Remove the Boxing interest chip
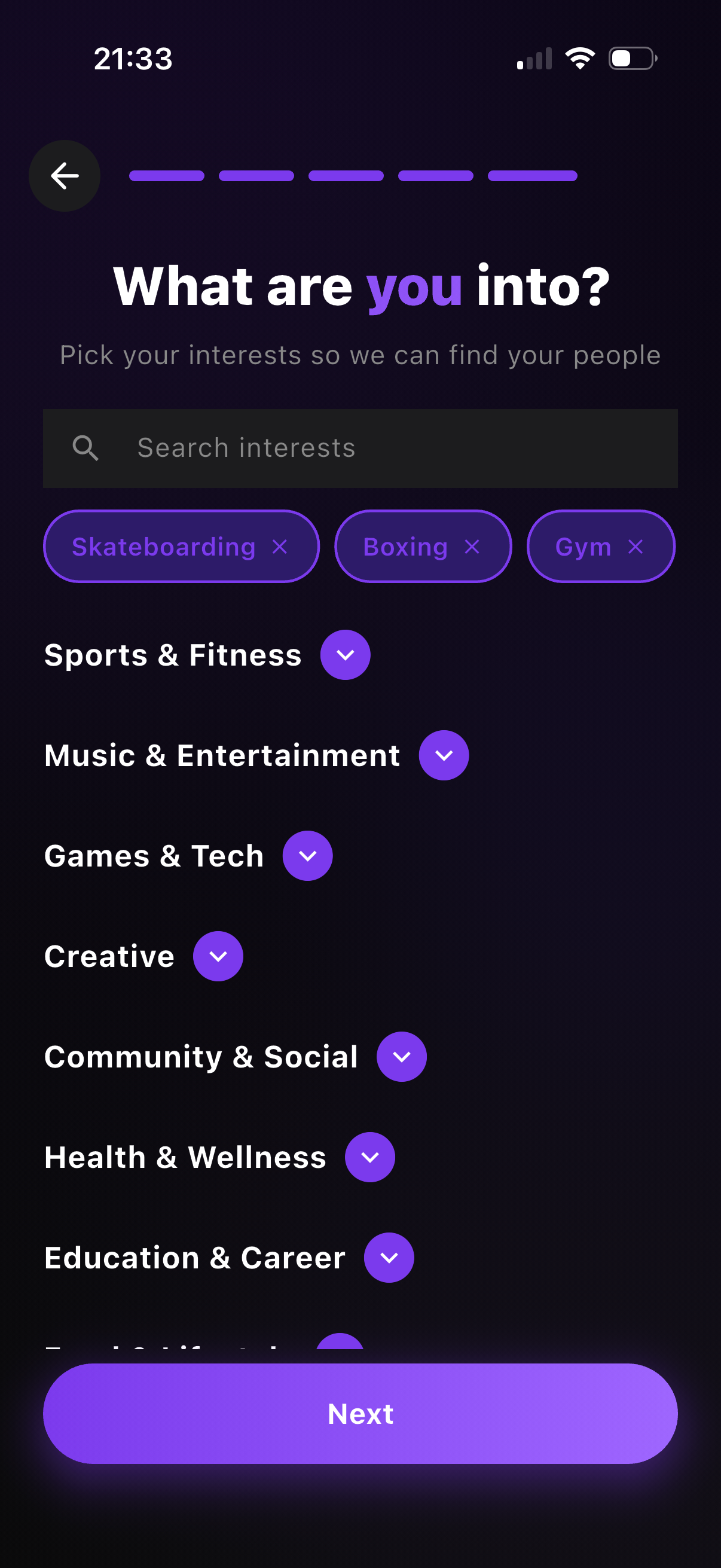Viewport: 721px width, 1568px height. tap(472, 547)
